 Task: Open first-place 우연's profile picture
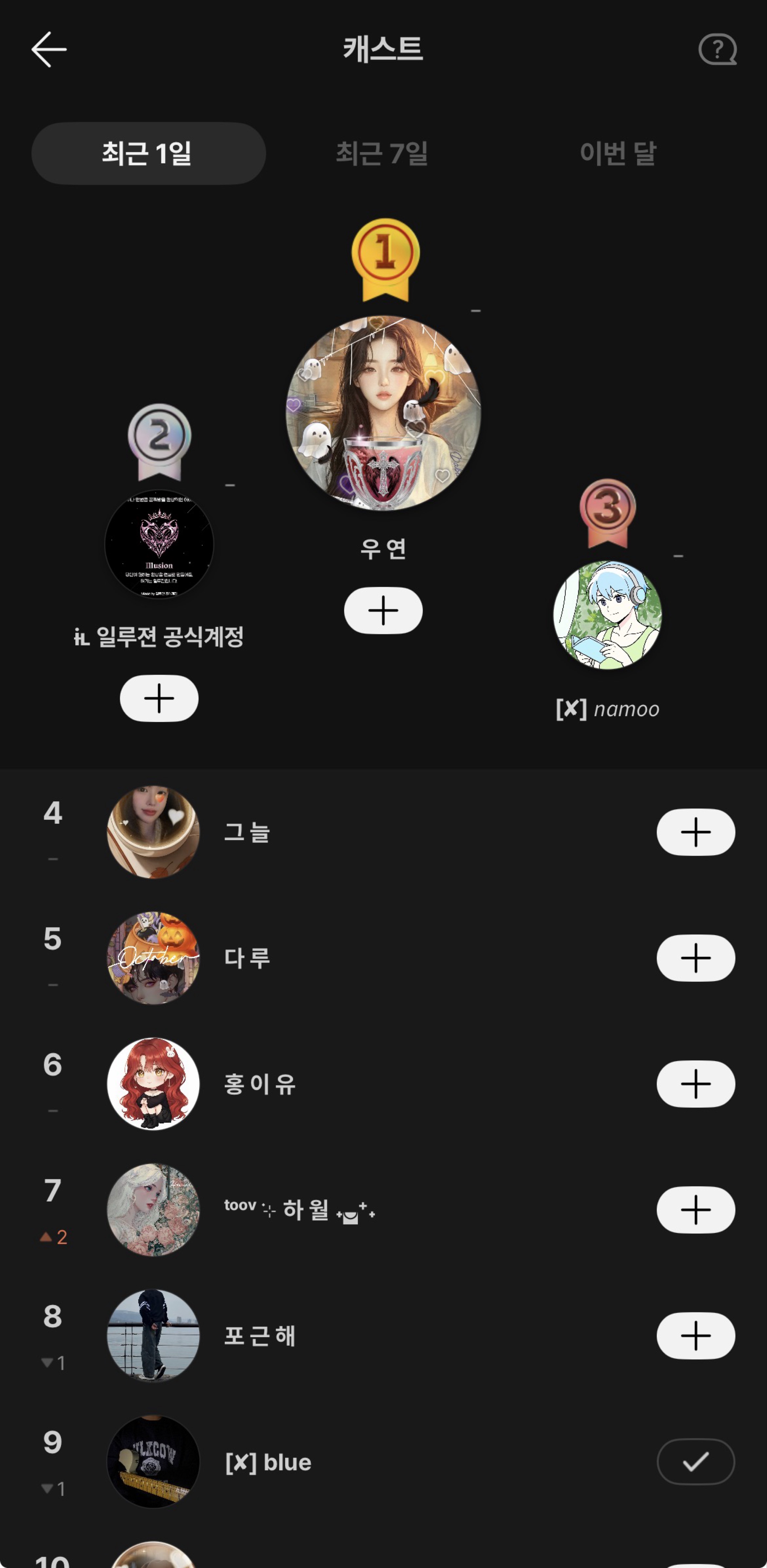[383, 413]
